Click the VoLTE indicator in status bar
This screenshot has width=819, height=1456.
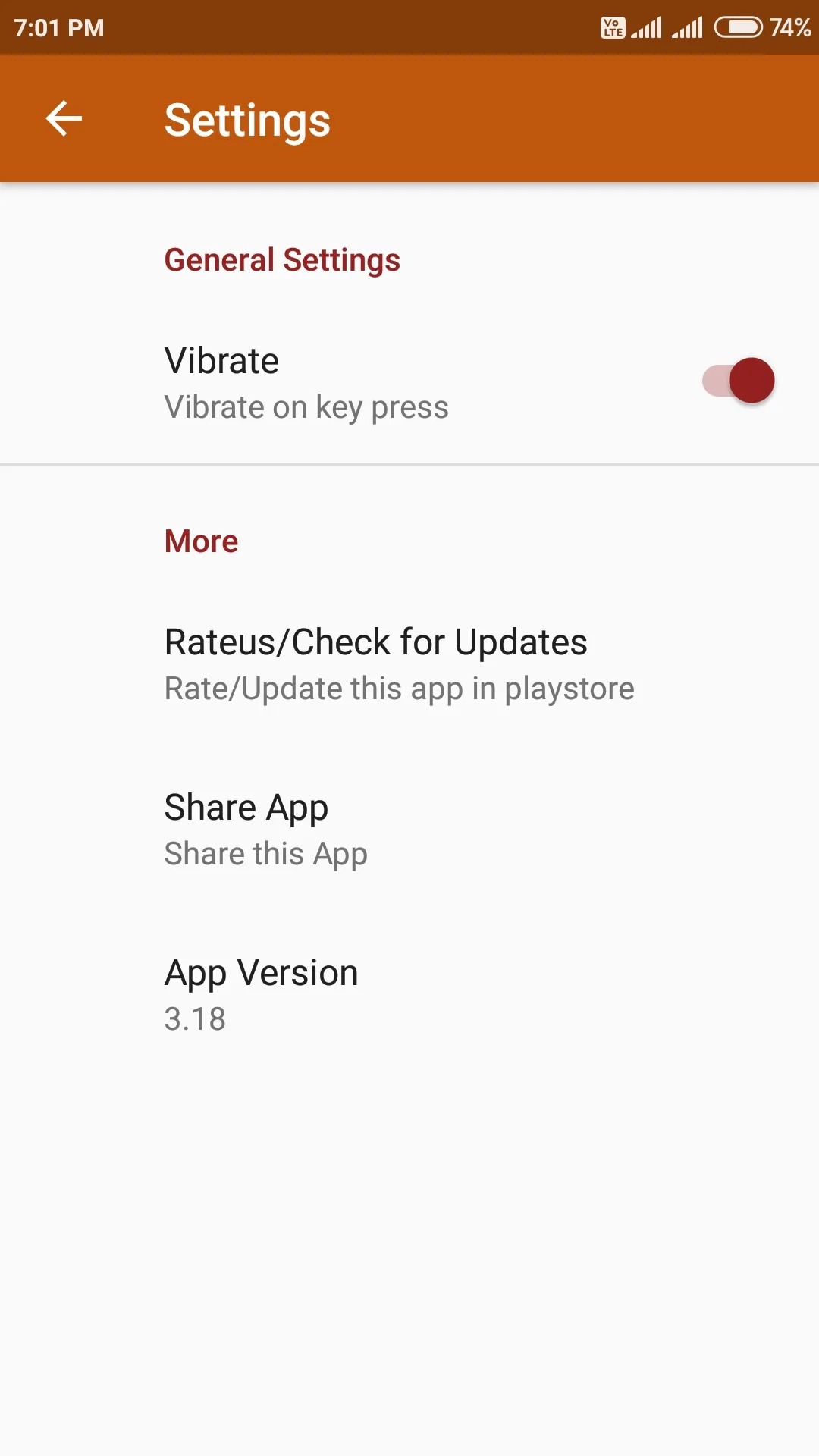click(611, 27)
